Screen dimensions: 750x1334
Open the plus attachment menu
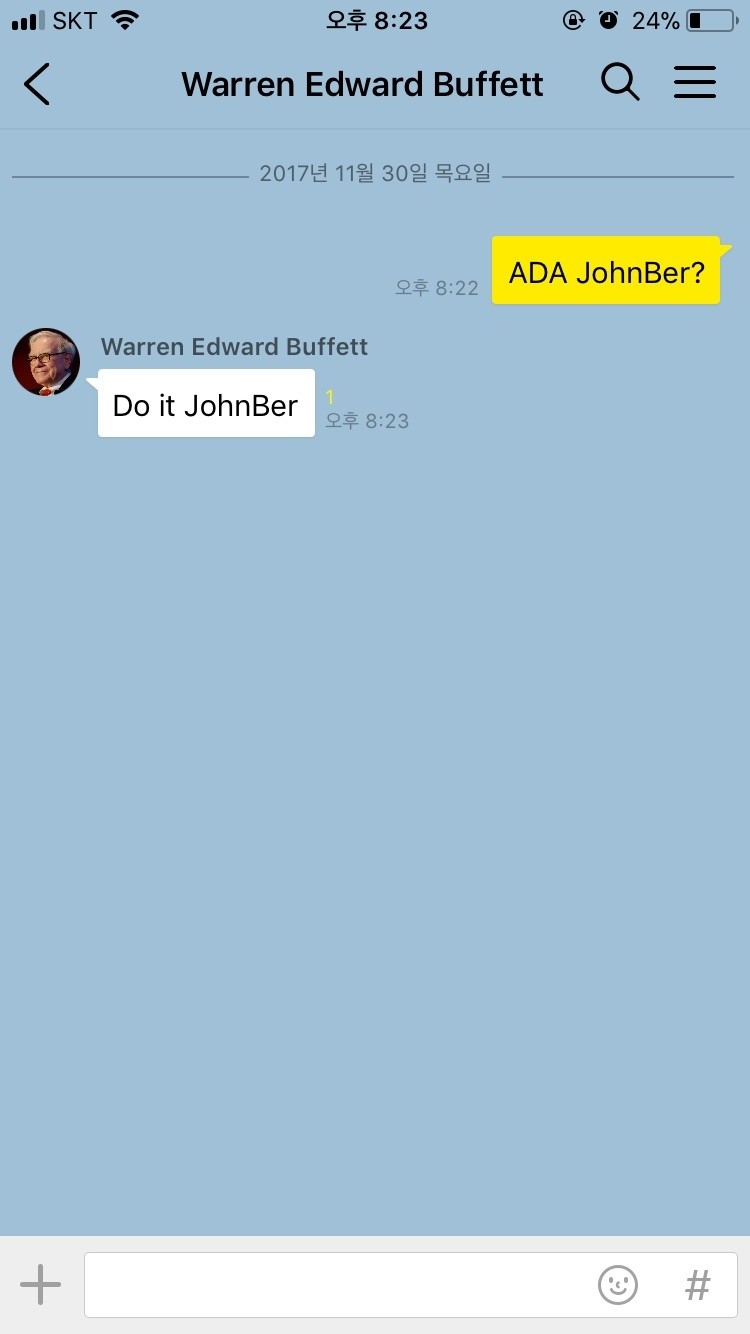(41, 1284)
